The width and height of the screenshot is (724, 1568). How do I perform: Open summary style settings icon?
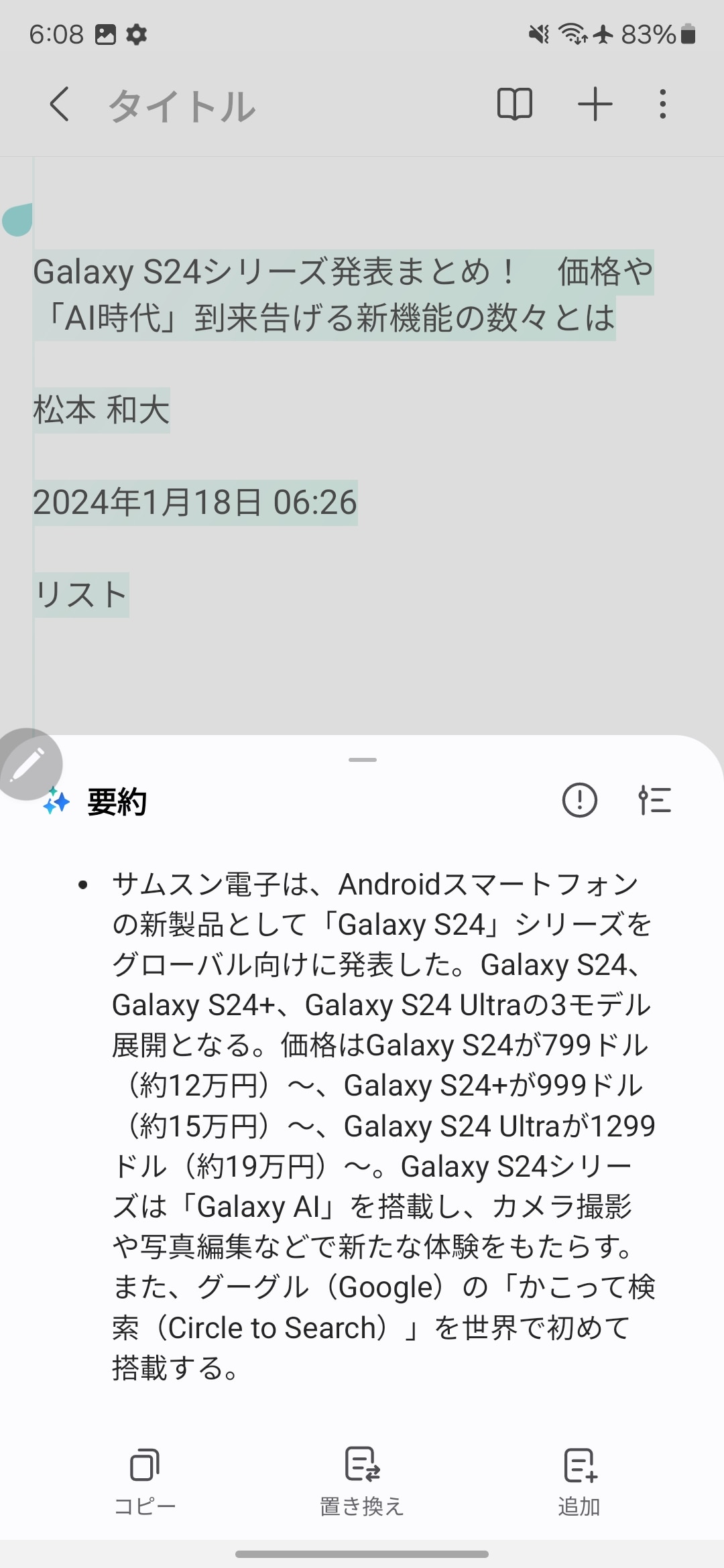pos(654,800)
